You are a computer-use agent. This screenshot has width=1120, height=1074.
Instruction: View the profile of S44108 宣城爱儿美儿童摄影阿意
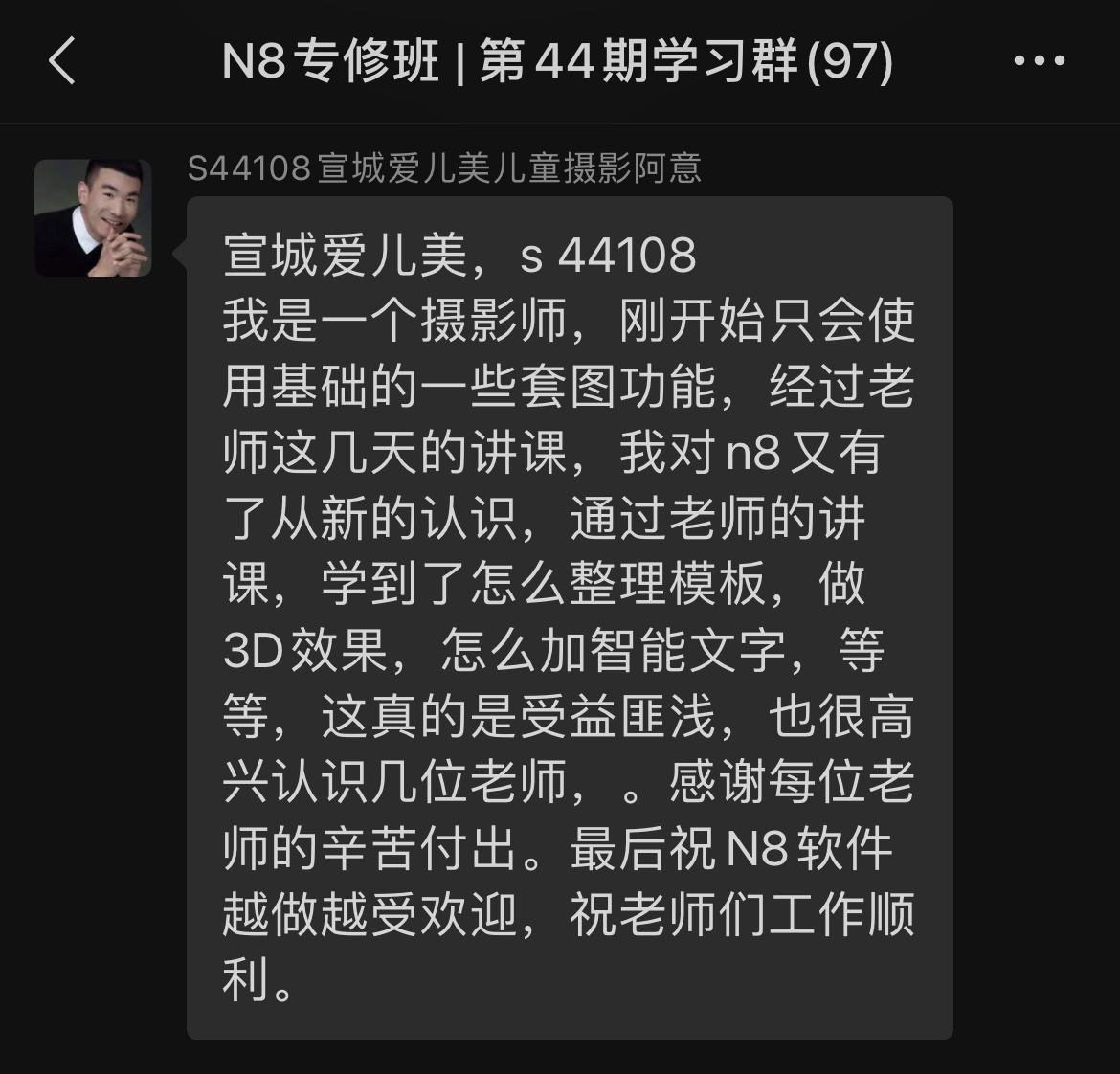pyautogui.click(x=93, y=218)
